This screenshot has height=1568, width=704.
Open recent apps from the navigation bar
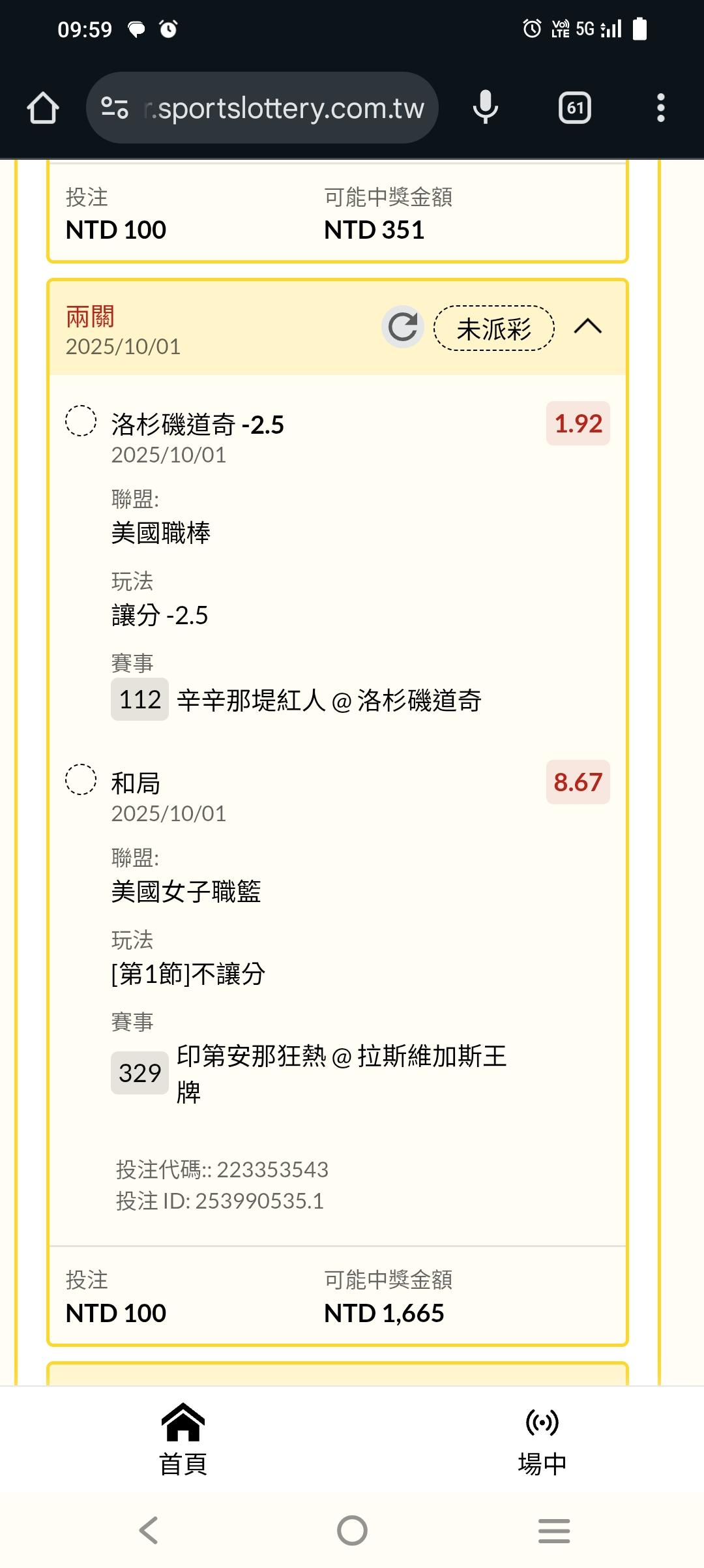554,1530
